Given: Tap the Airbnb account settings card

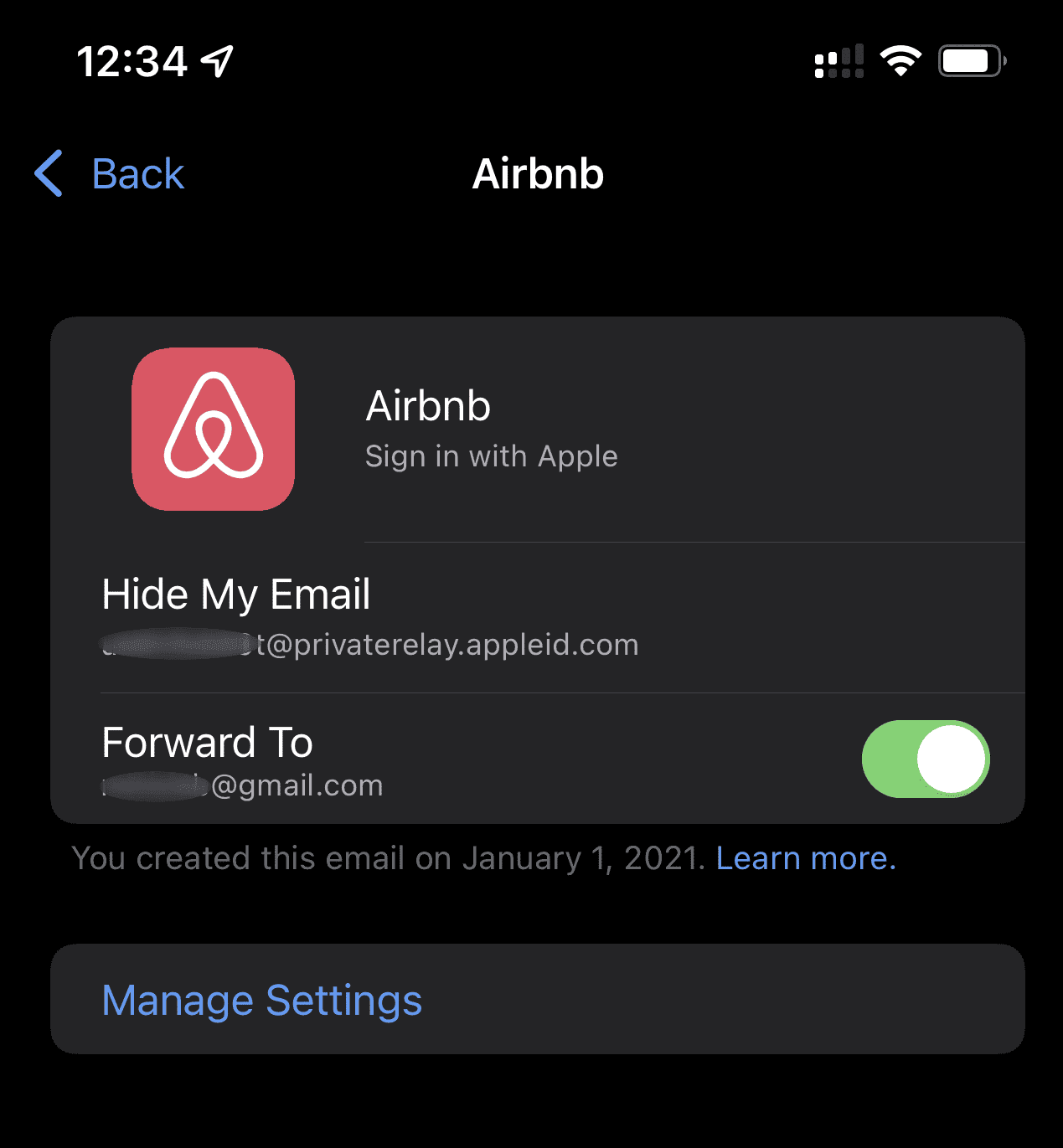Looking at the screenshot, I should 538,430.
